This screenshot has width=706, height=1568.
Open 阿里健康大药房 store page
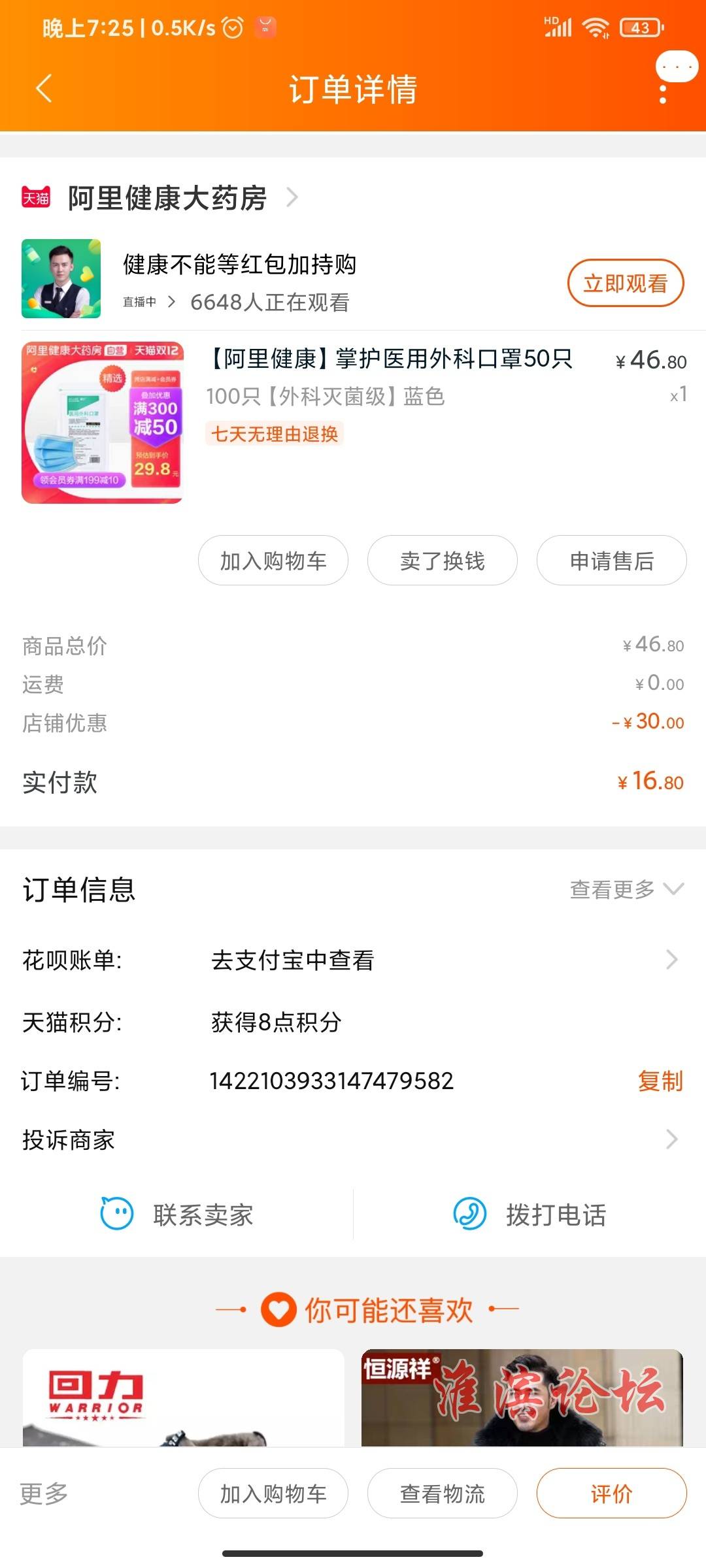point(167,198)
